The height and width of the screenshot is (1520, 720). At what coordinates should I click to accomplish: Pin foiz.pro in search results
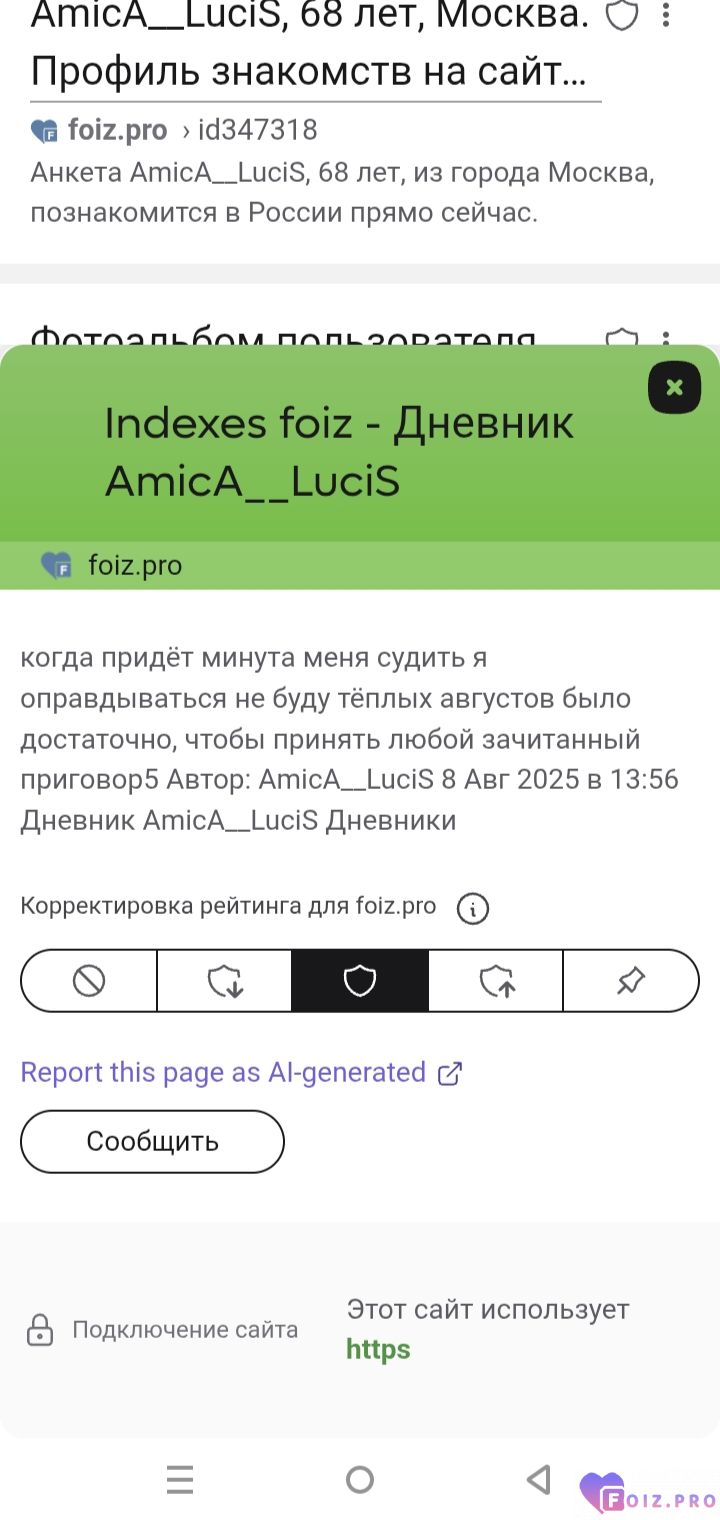[x=631, y=981]
